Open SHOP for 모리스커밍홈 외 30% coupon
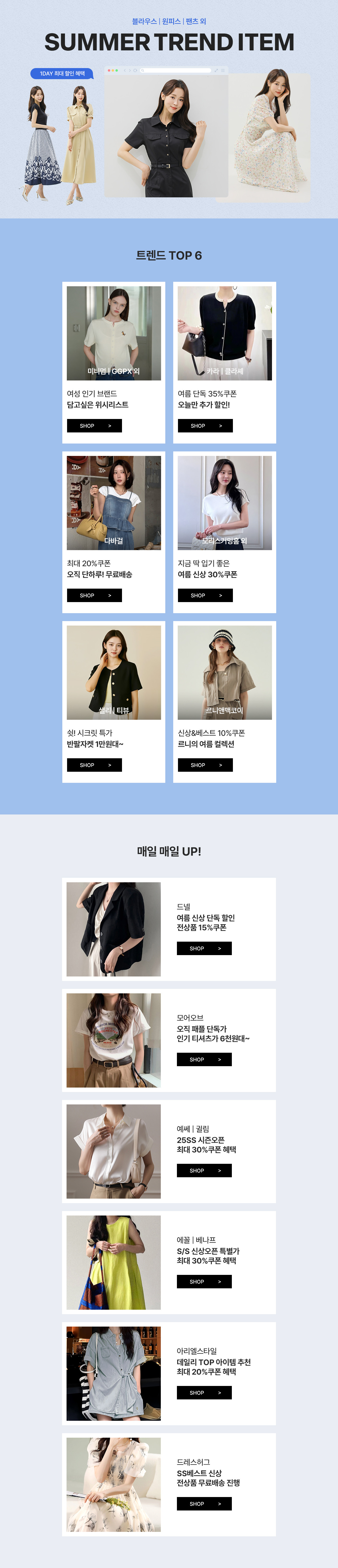 205,595
